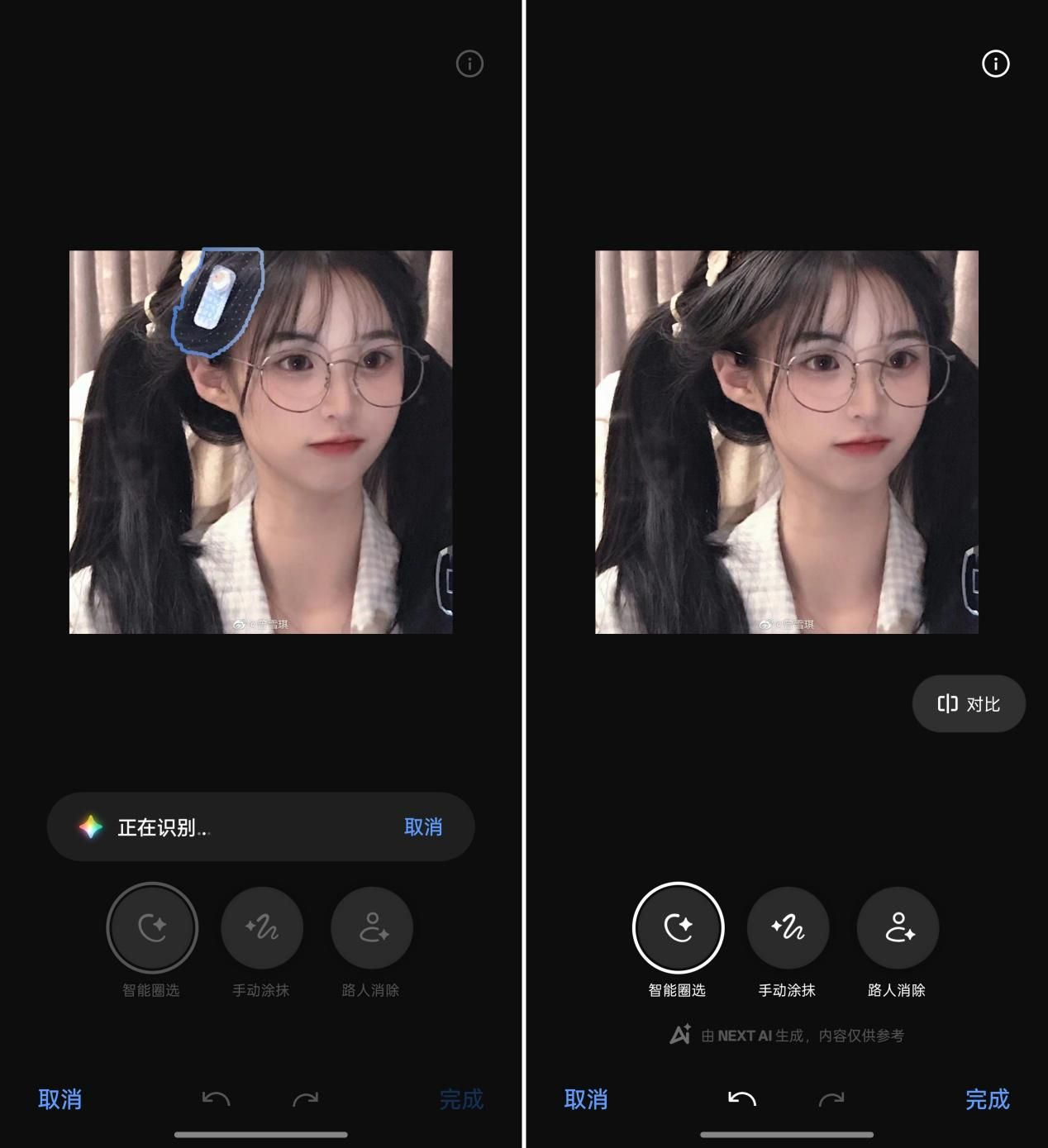Choose the active 路人消除 tool
Image resolution: width=1048 pixels, height=1148 pixels.
(x=898, y=927)
